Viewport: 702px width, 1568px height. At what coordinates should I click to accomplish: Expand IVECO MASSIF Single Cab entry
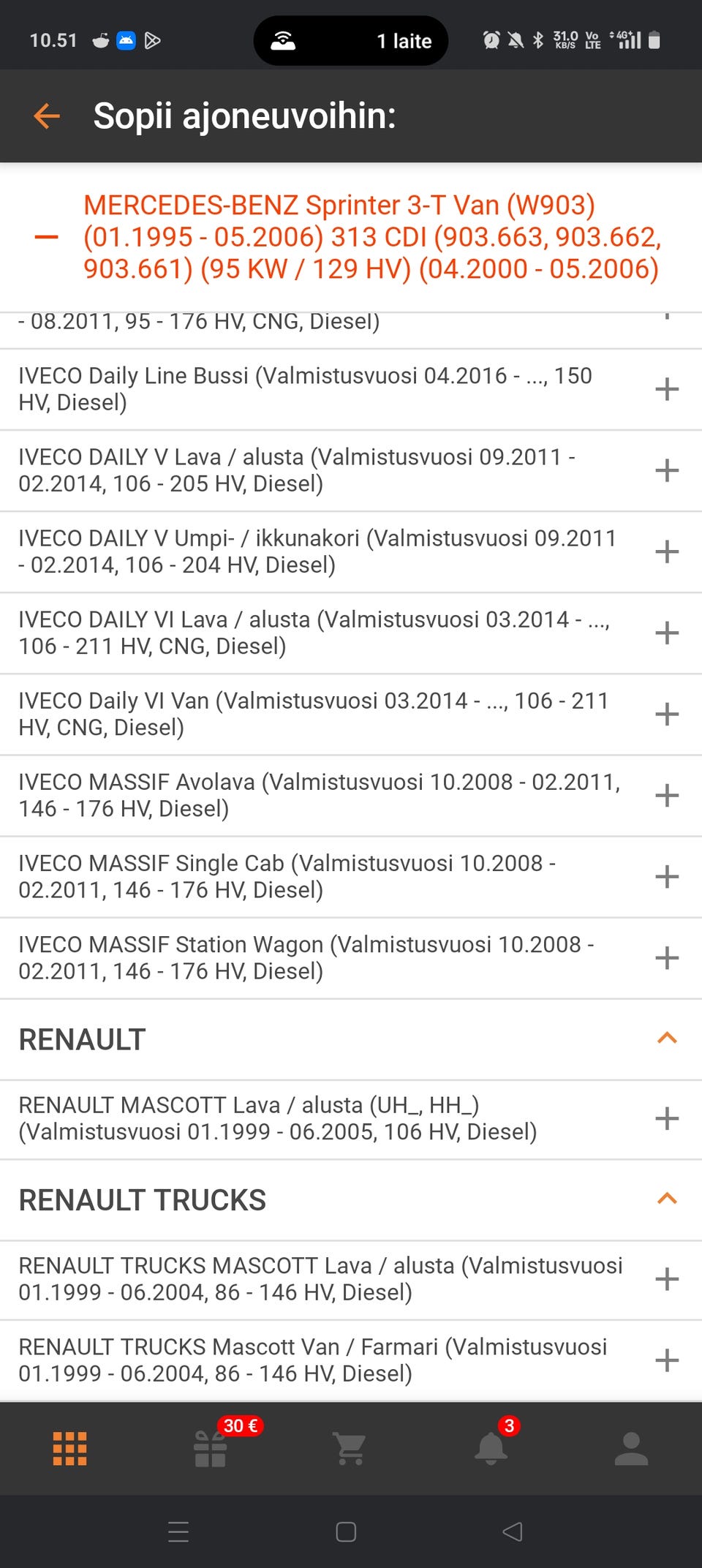point(666,876)
